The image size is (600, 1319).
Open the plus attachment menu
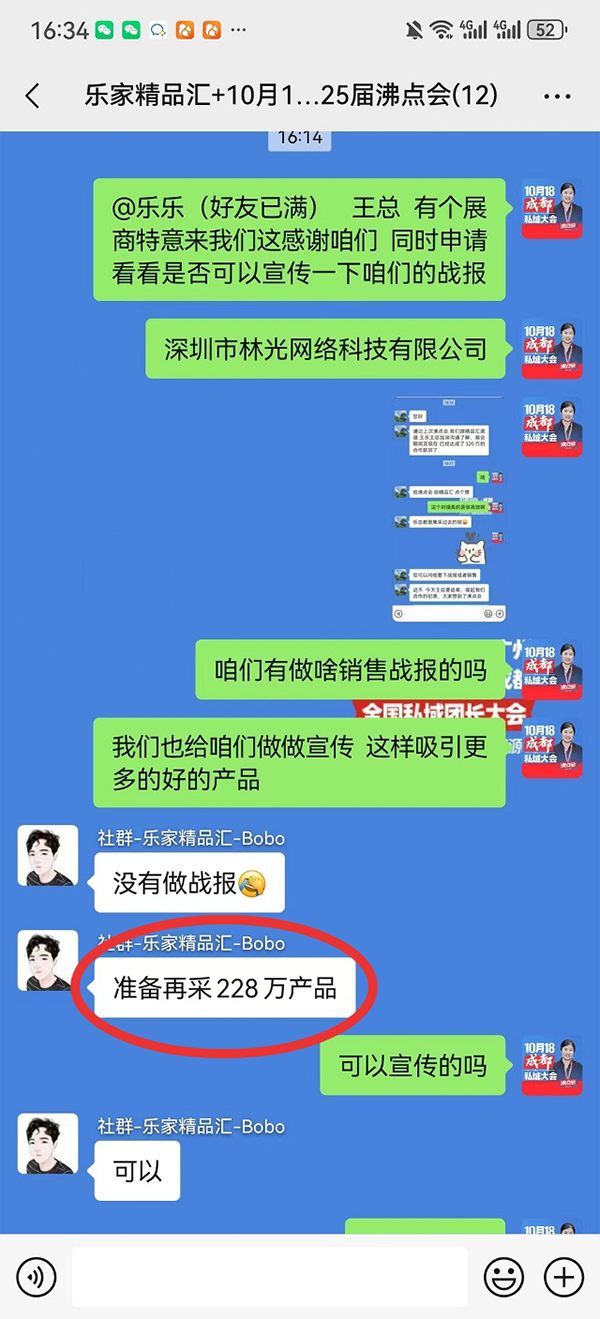(563, 1276)
